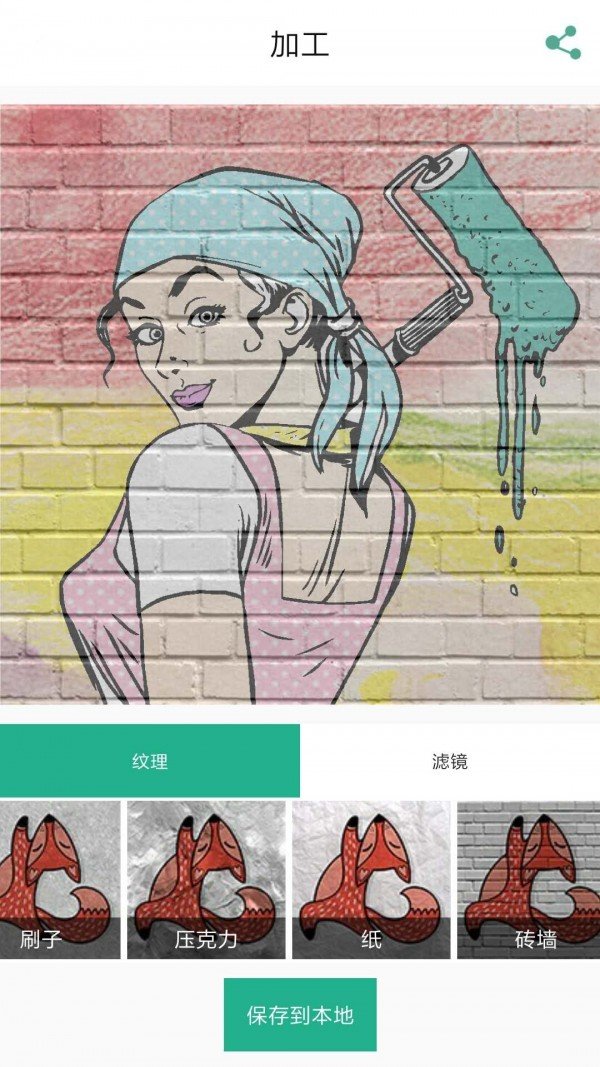Screen dimensions: 600x1067
Task: Apply the 砖墙 texture
Action: (x=528, y=880)
